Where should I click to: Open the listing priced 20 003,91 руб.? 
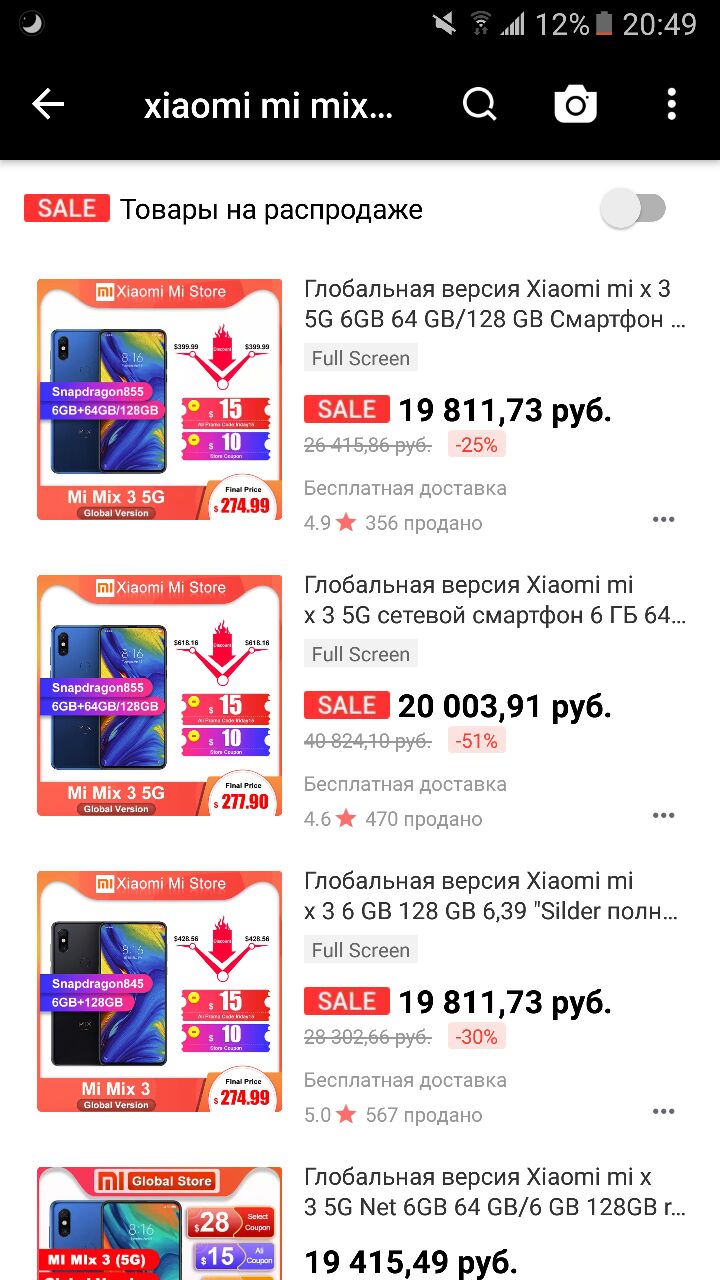coord(360,696)
